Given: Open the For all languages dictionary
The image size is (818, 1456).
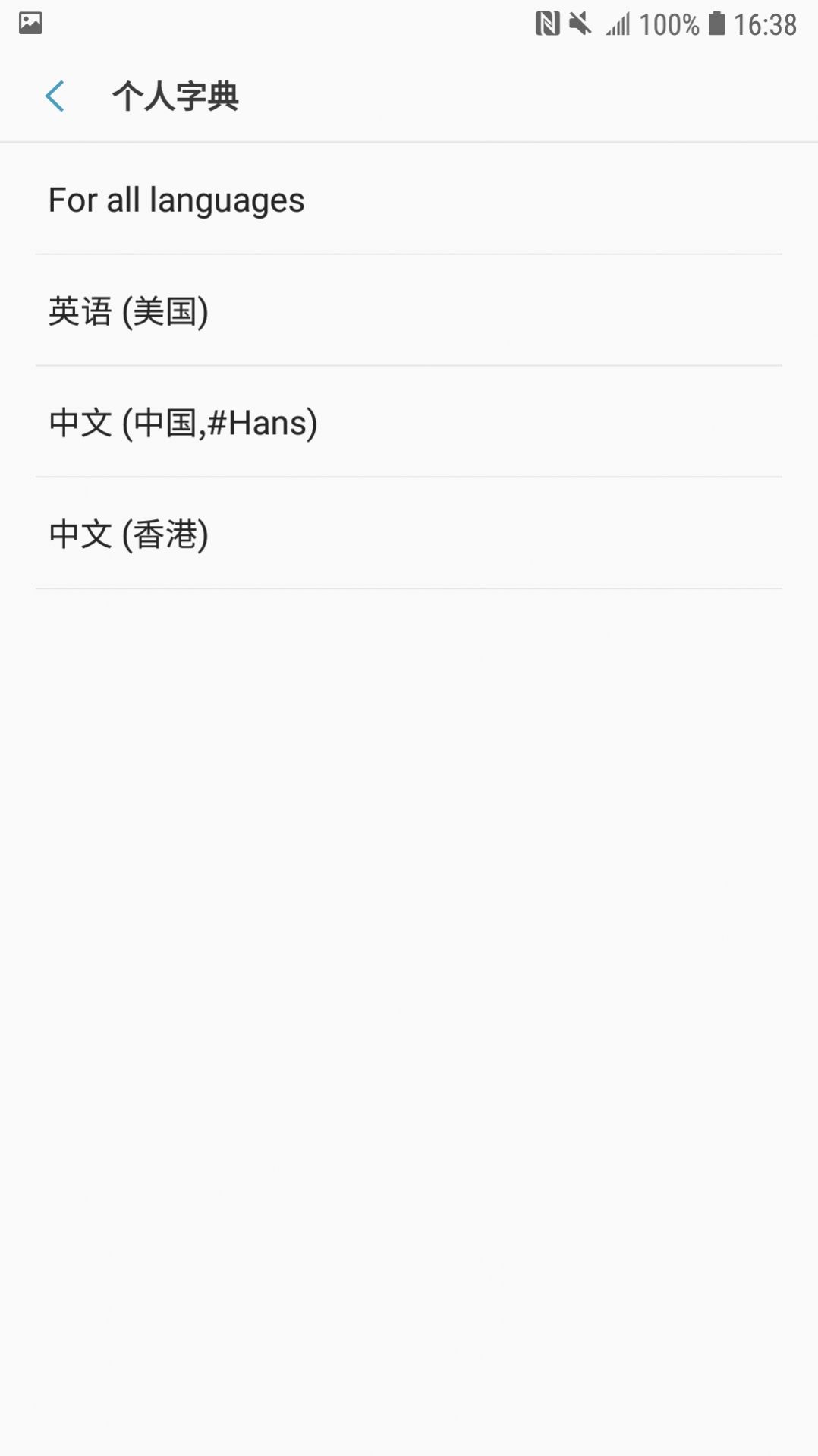Looking at the screenshot, I should click(x=409, y=200).
